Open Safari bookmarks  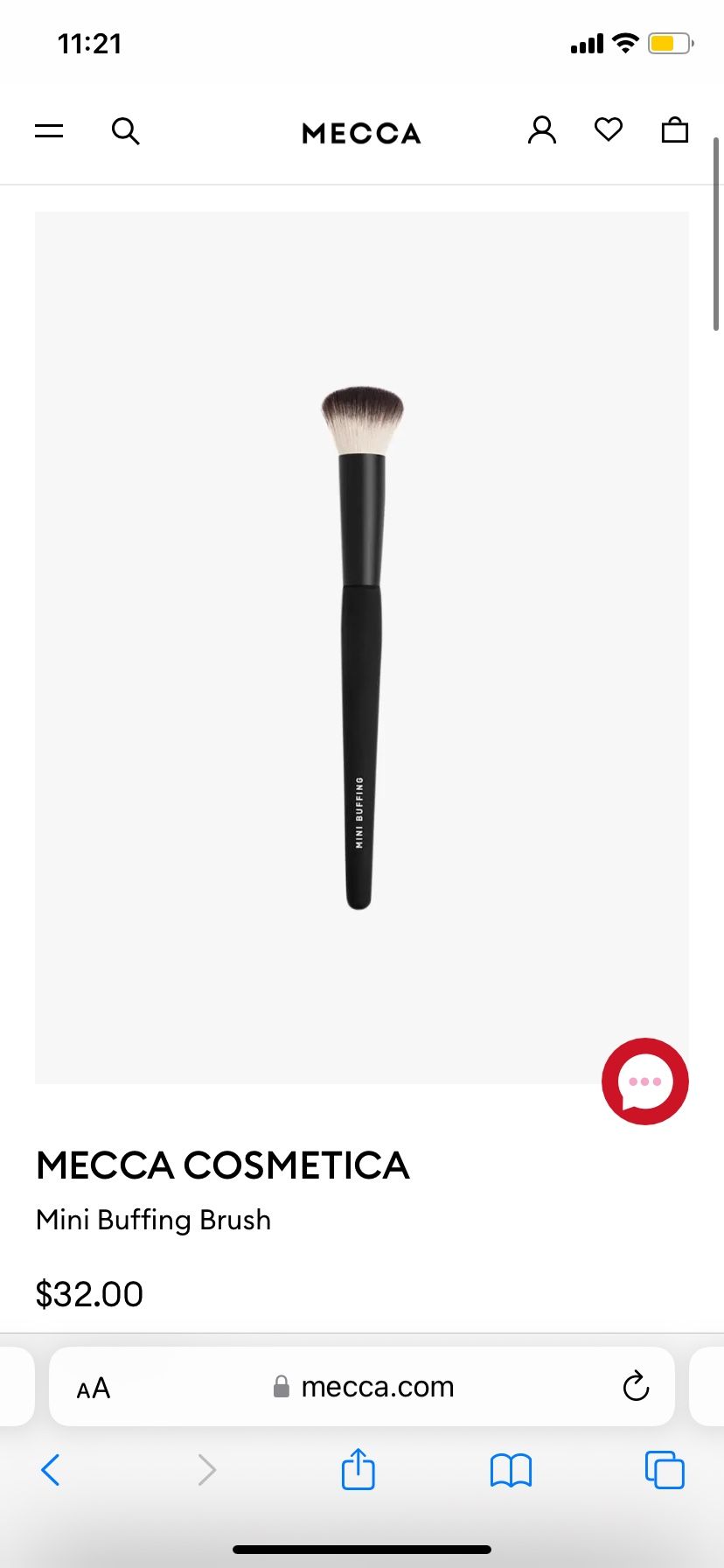coord(512,1470)
